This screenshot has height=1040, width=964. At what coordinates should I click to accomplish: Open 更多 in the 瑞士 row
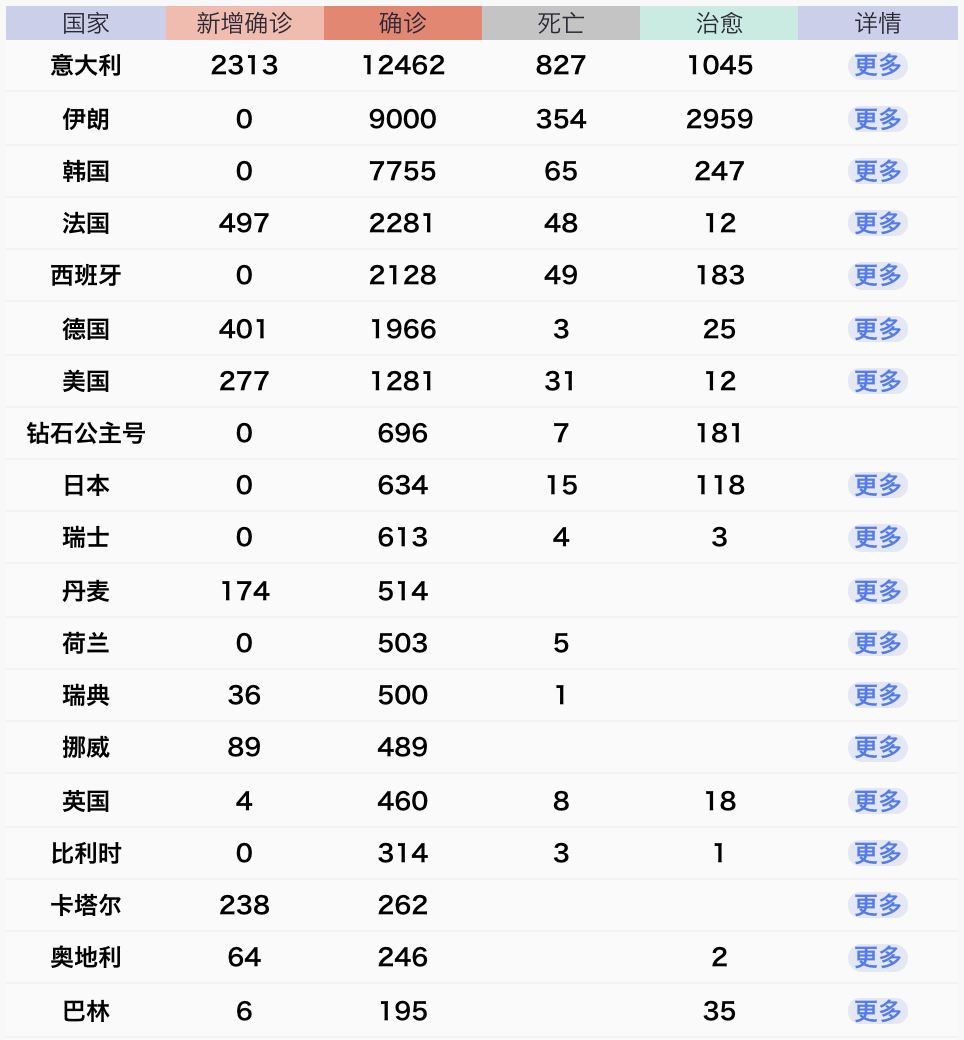[878, 537]
